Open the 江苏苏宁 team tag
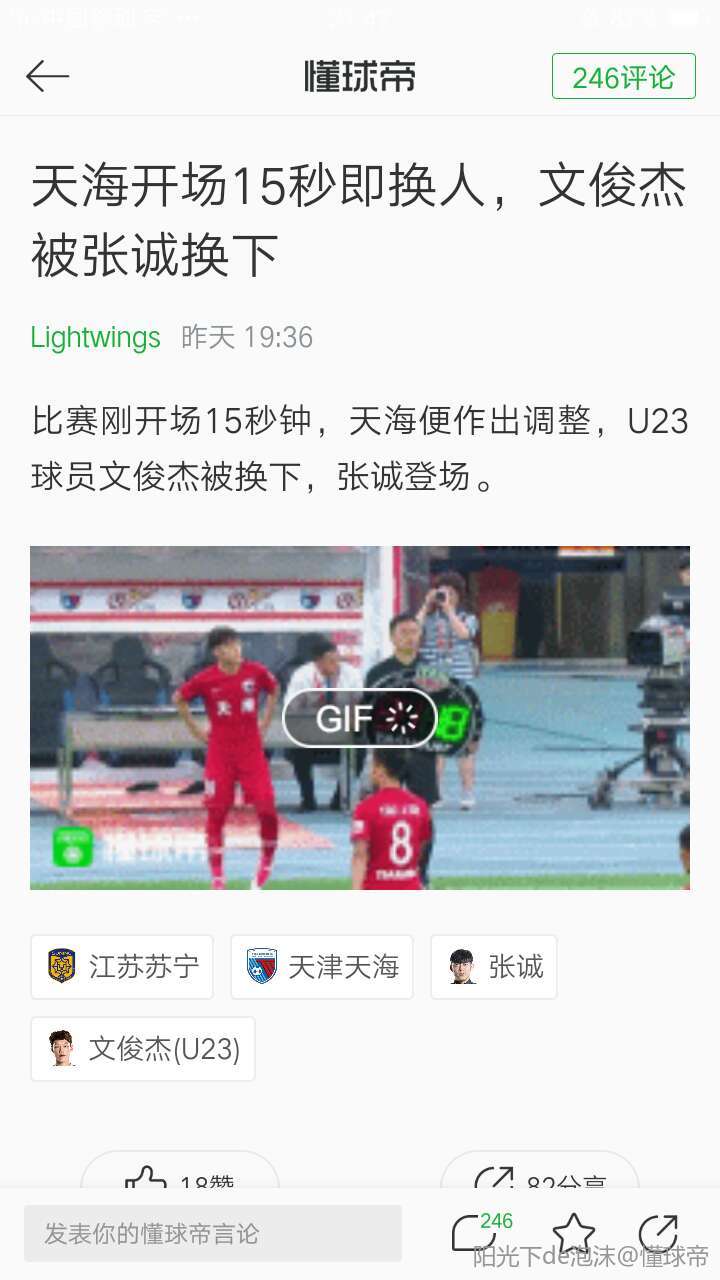The image size is (720, 1280). click(x=122, y=967)
